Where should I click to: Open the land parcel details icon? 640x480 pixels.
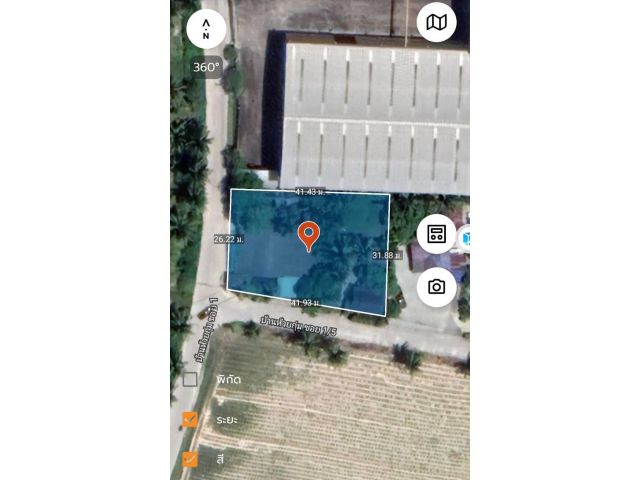436,234
